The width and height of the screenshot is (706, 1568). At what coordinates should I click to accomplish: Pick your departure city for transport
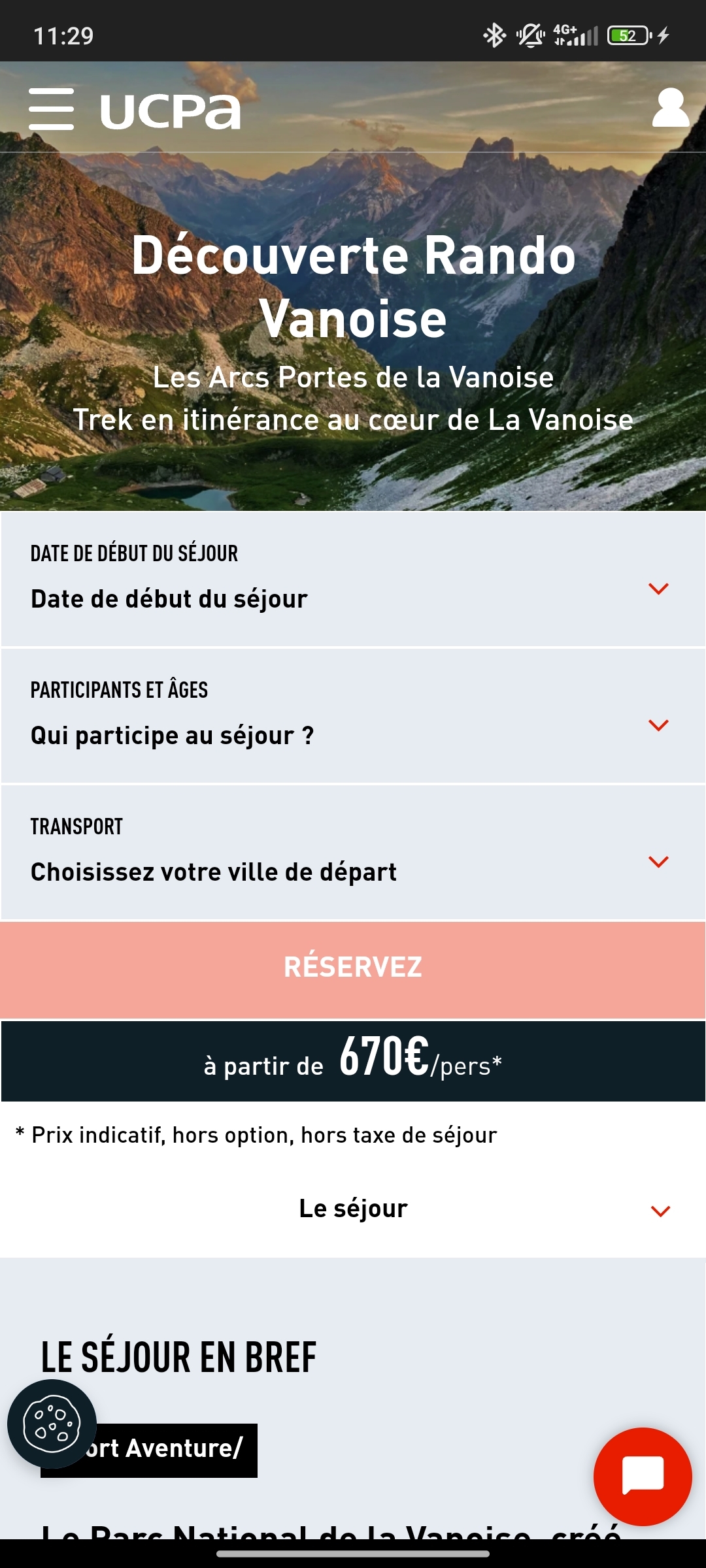[x=353, y=853]
